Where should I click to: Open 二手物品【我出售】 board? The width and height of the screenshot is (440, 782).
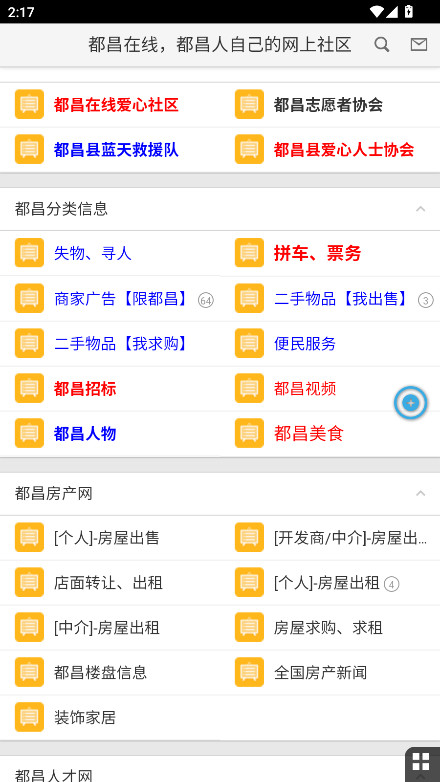[340, 299]
